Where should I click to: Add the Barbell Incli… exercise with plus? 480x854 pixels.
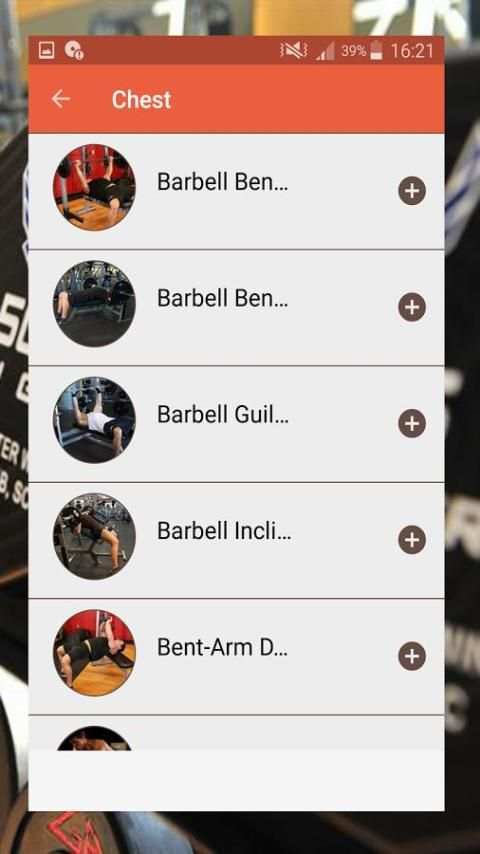412,540
